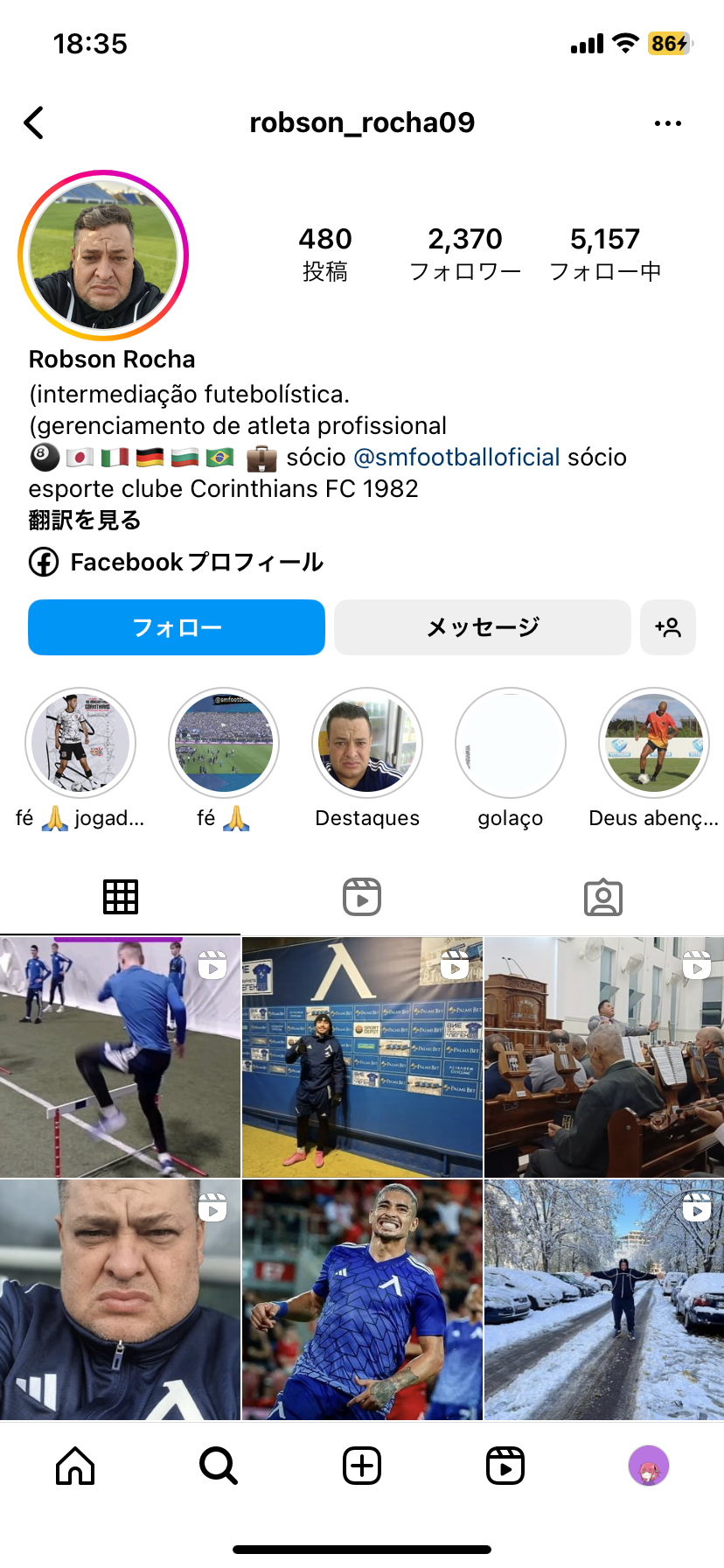Screen dimensions: 724x1568
Task: Tap 翻訳を見る to translate the bio
Action: (85, 520)
